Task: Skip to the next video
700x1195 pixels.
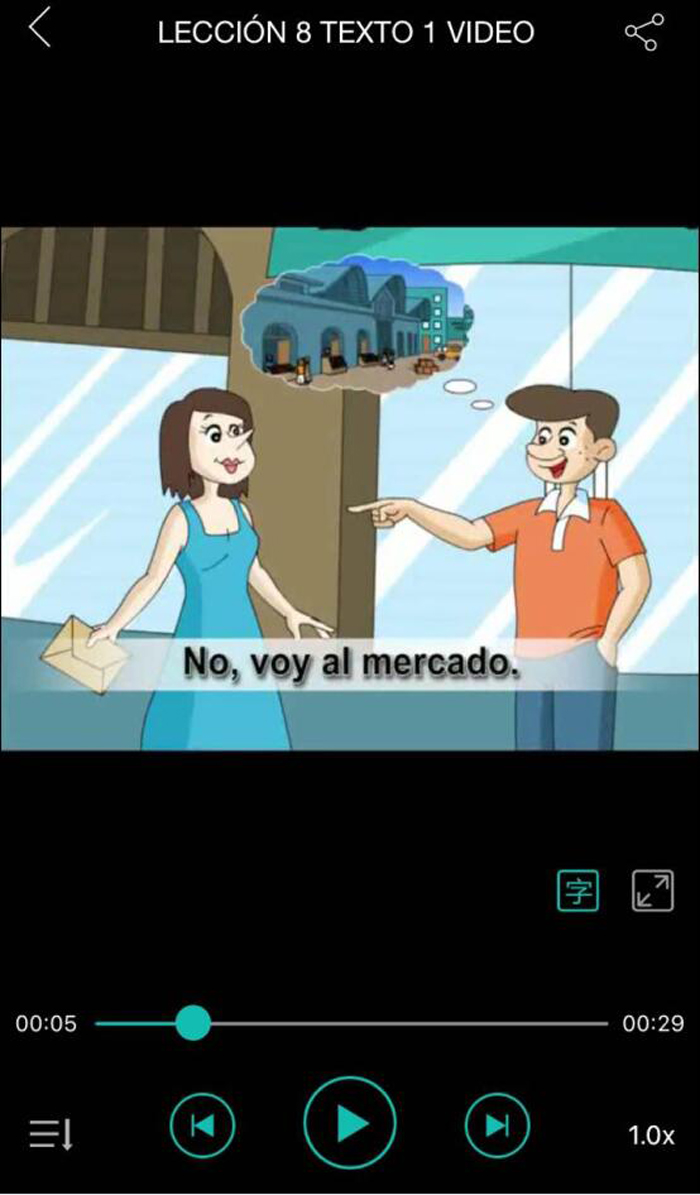Action: 497,1125
